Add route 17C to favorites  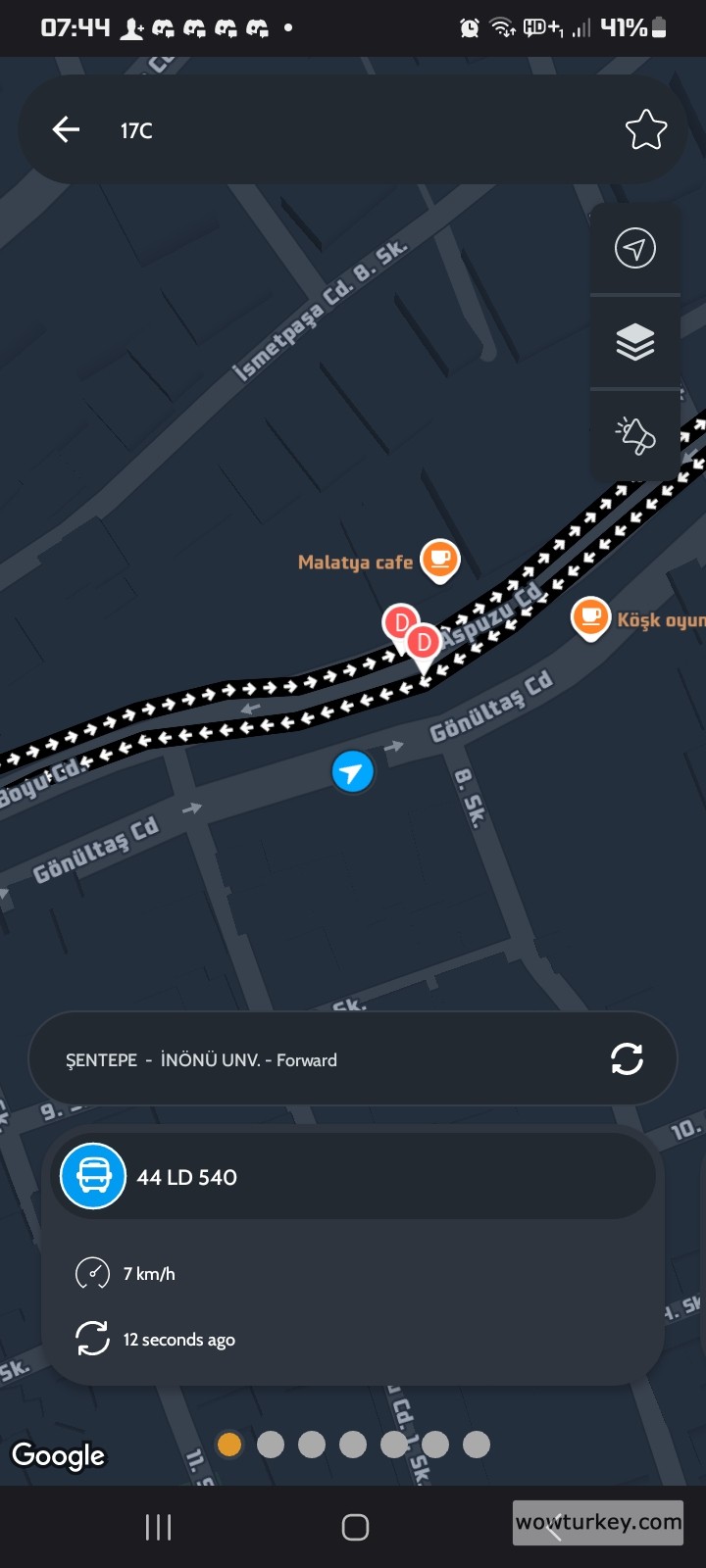pos(645,129)
